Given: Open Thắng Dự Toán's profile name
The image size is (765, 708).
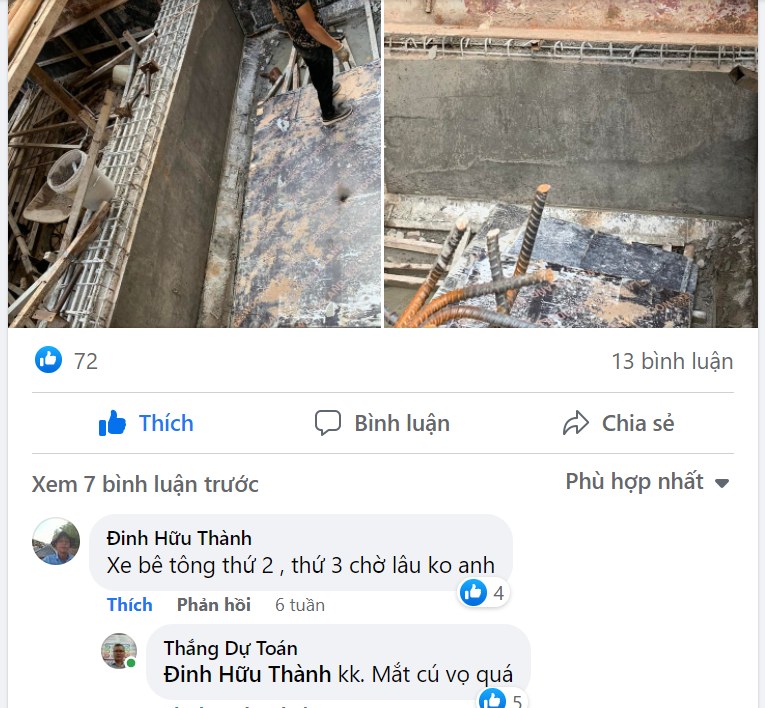Looking at the screenshot, I should pyautogui.click(x=230, y=648).
